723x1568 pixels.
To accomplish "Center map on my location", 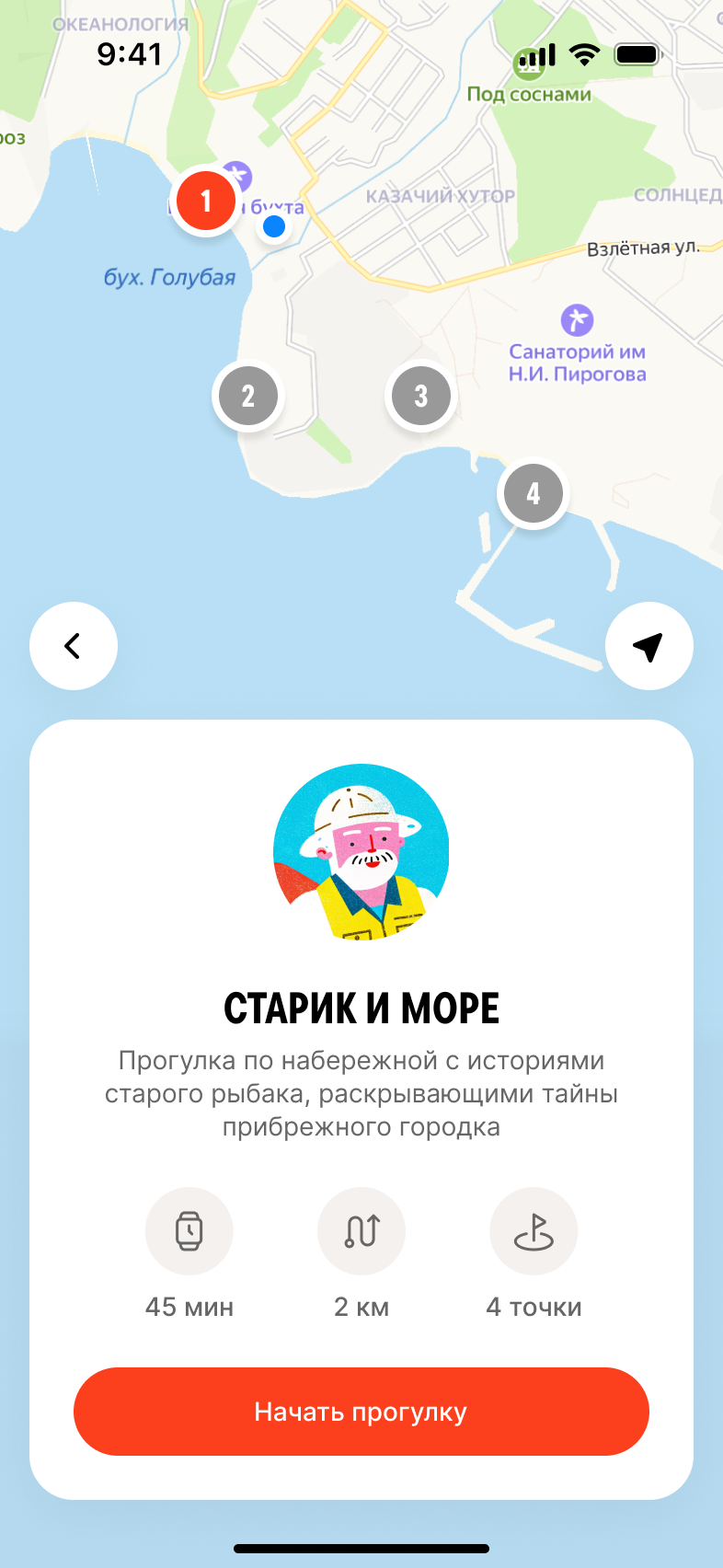I will click(x=648, y=646).
